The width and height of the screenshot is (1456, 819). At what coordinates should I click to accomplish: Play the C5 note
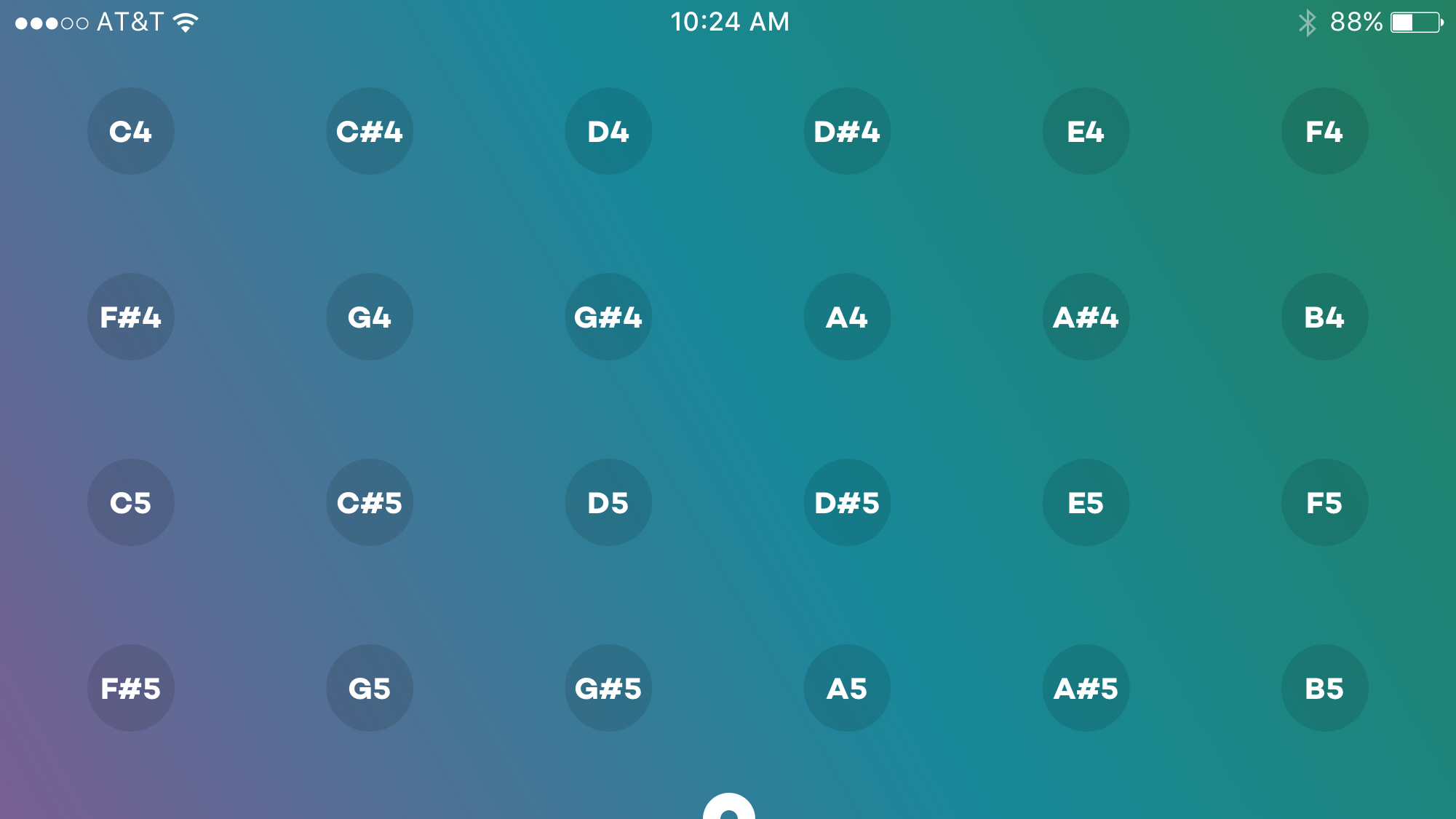(x=131, y=502)
